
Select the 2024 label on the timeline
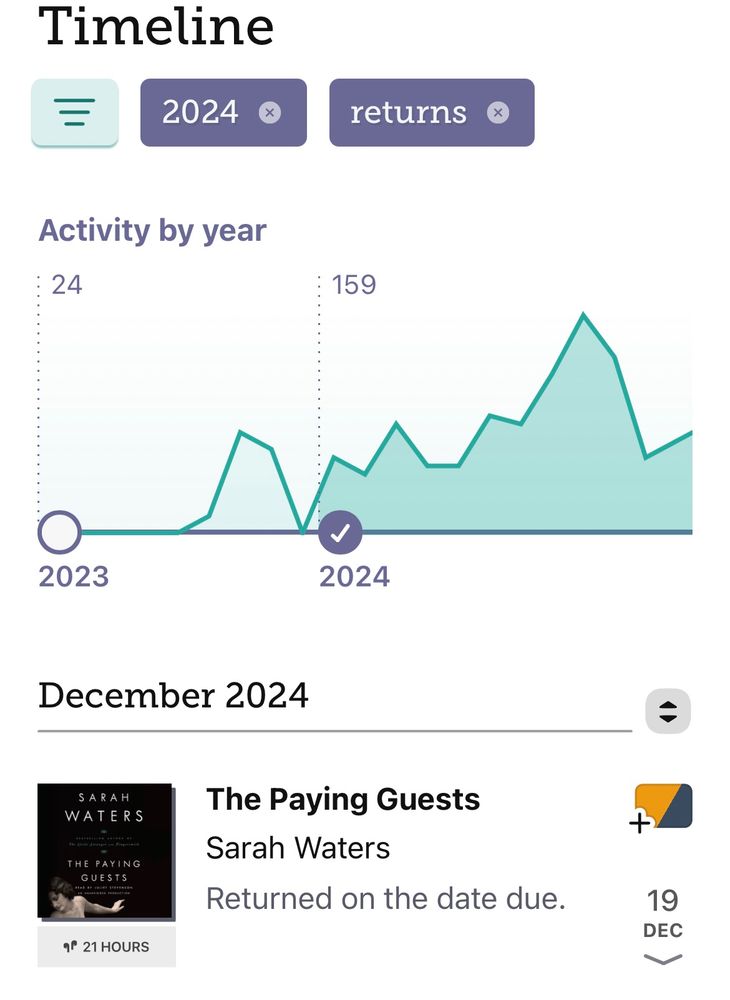pos(355,576)
